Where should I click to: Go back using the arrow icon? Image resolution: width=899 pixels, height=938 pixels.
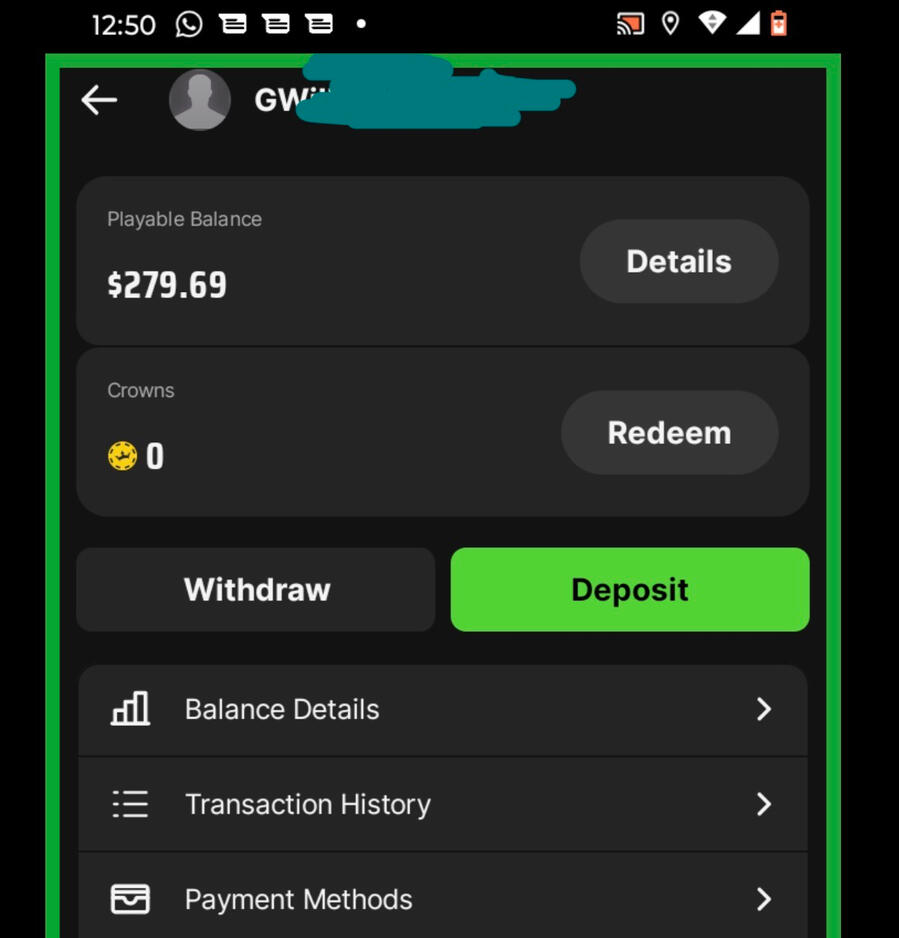[99, 100]
